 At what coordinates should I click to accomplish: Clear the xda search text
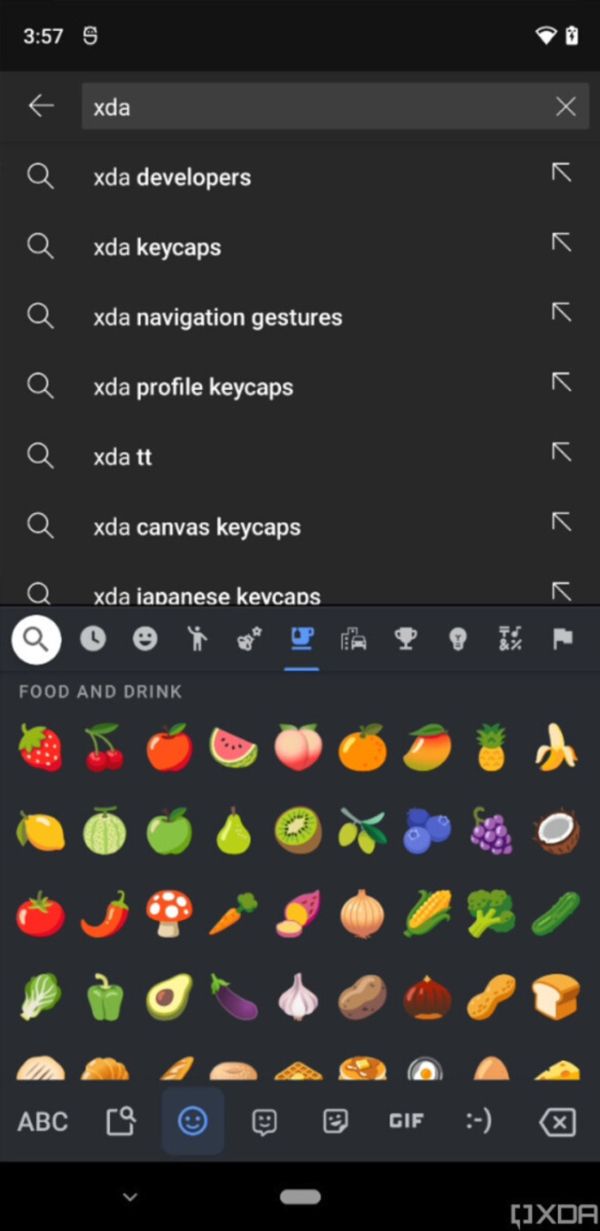point(565,107)
